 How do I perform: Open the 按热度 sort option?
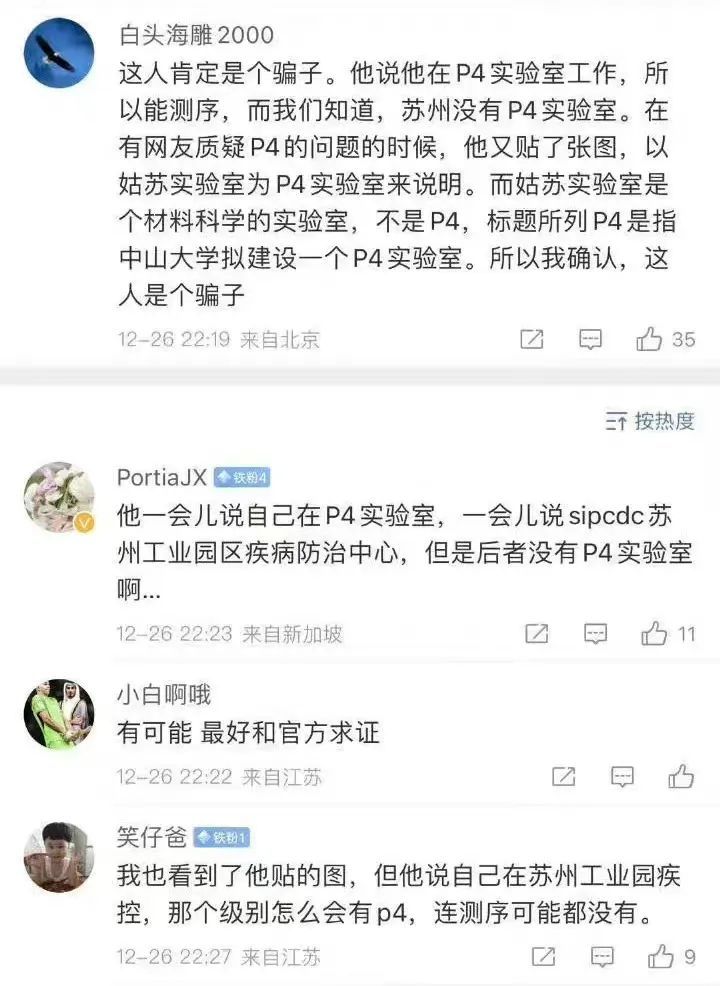(650, 421)
